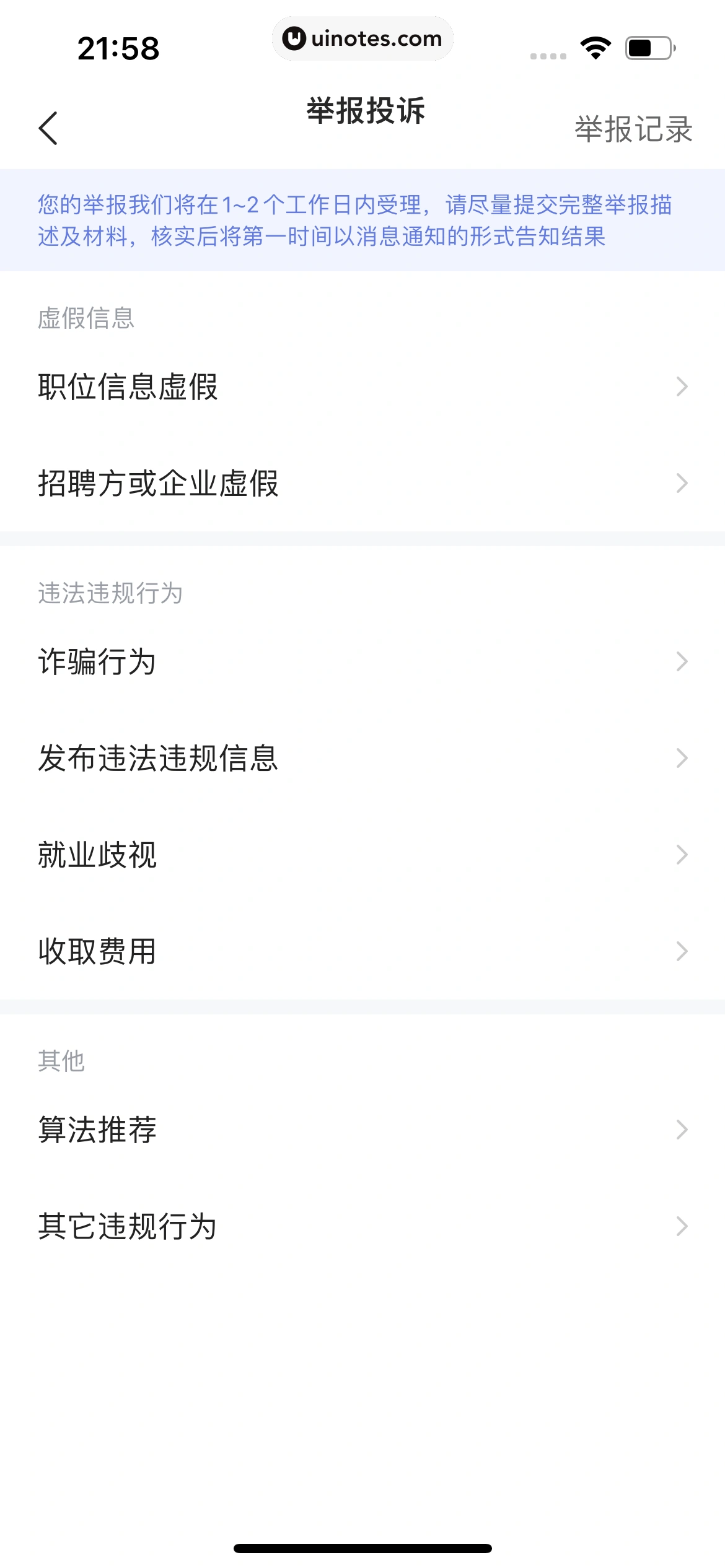Open the 算法推荐 row
Viewport: 725px width, 1568px height.
point(362,1130)
